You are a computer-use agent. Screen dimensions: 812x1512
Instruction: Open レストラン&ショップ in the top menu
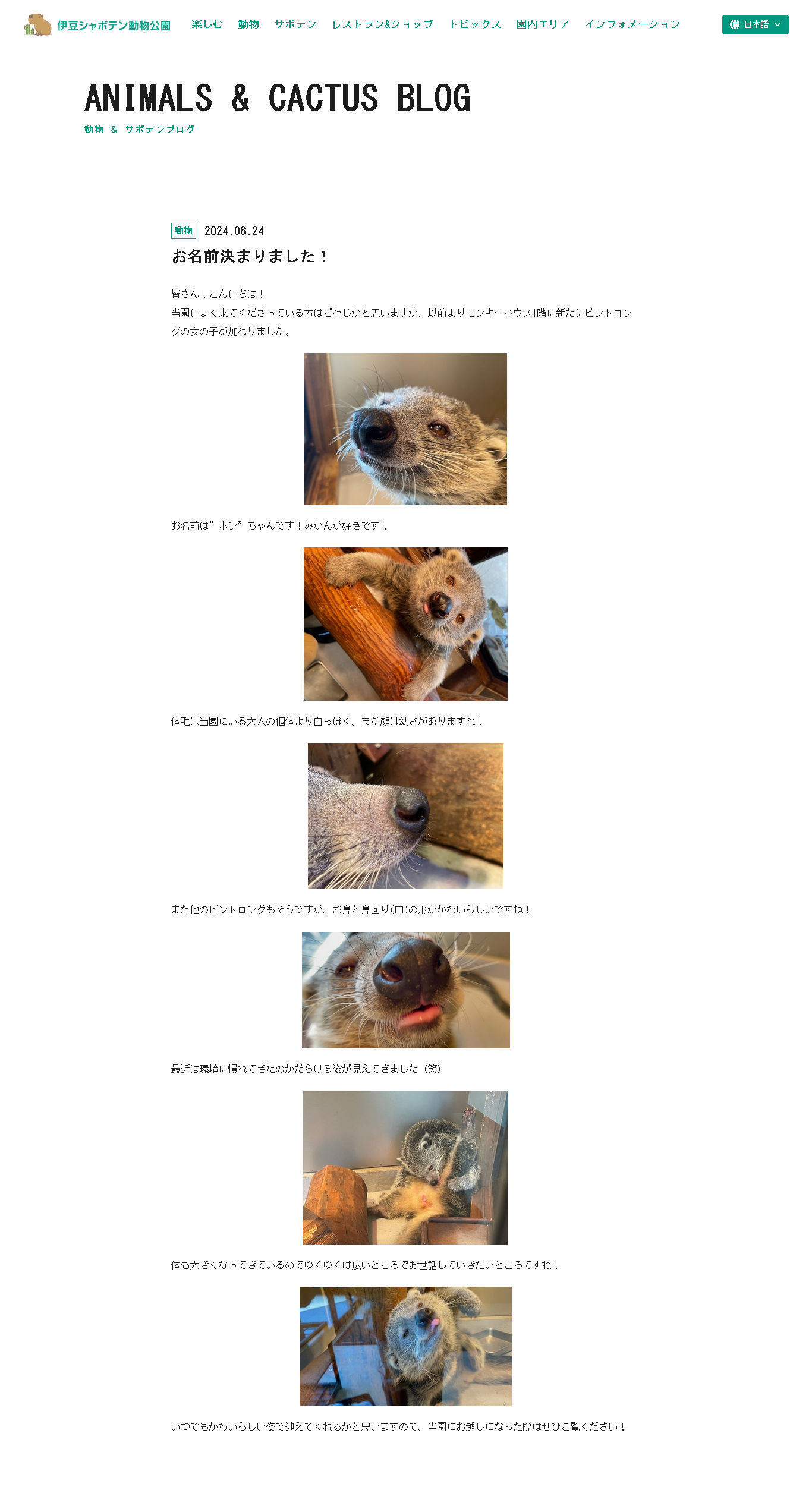point(383,24)
